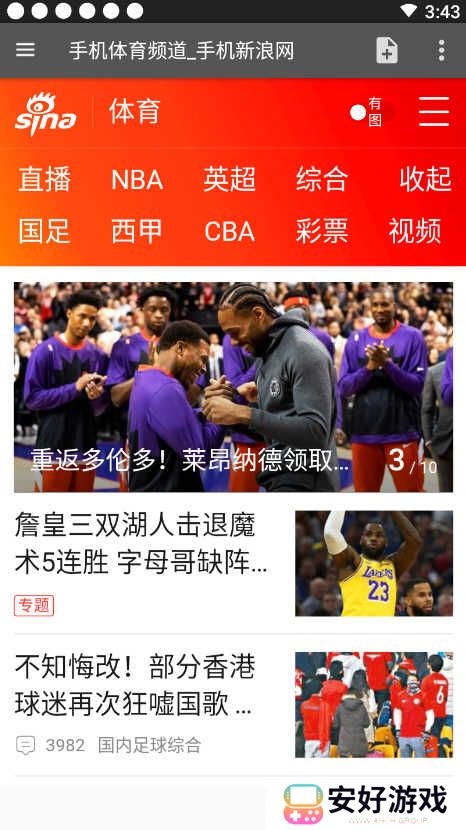Open the browser overflow menu
The height and width of the screenshot is (830, 466).
[x=441, y=50]
